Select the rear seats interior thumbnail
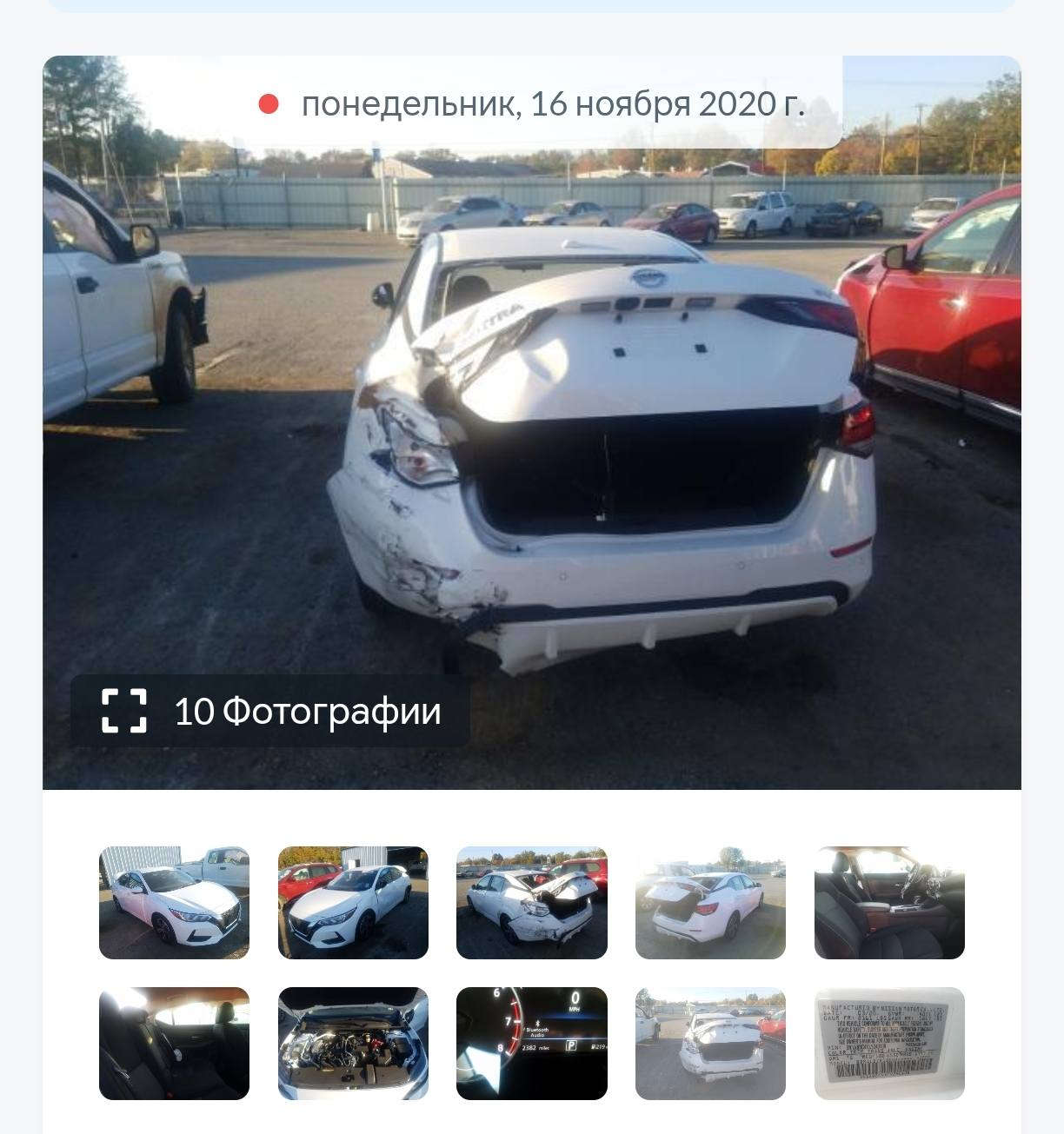Image resolution: width=1064 pixels, height=1134 pixels. click(x=174, y=1044)
